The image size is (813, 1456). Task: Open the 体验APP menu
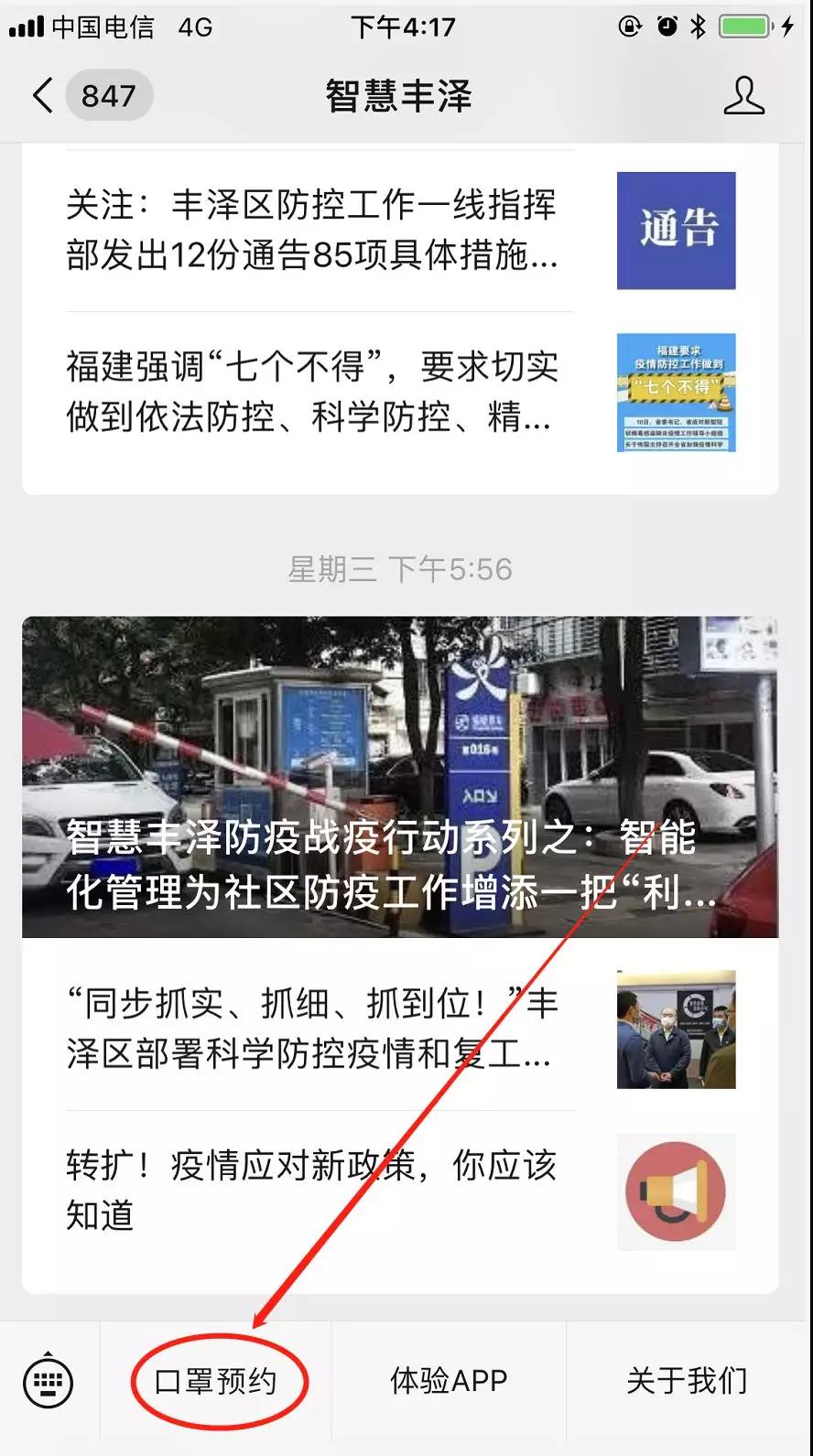pos(449,1380)
